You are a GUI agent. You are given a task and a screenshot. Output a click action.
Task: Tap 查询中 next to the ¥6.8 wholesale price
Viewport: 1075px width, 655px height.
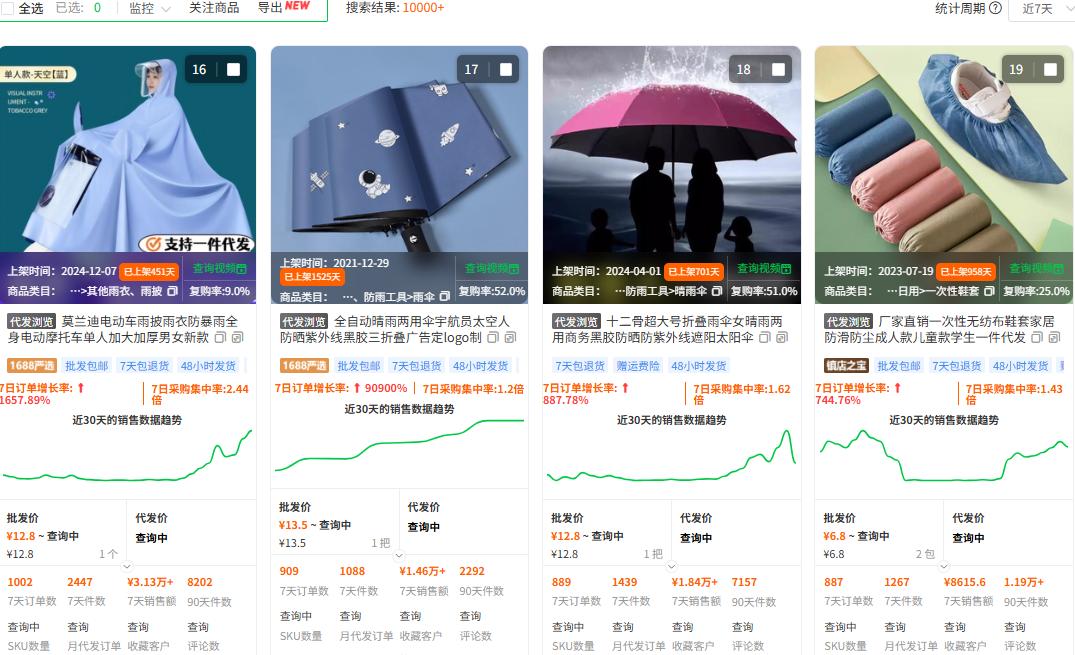873,536
